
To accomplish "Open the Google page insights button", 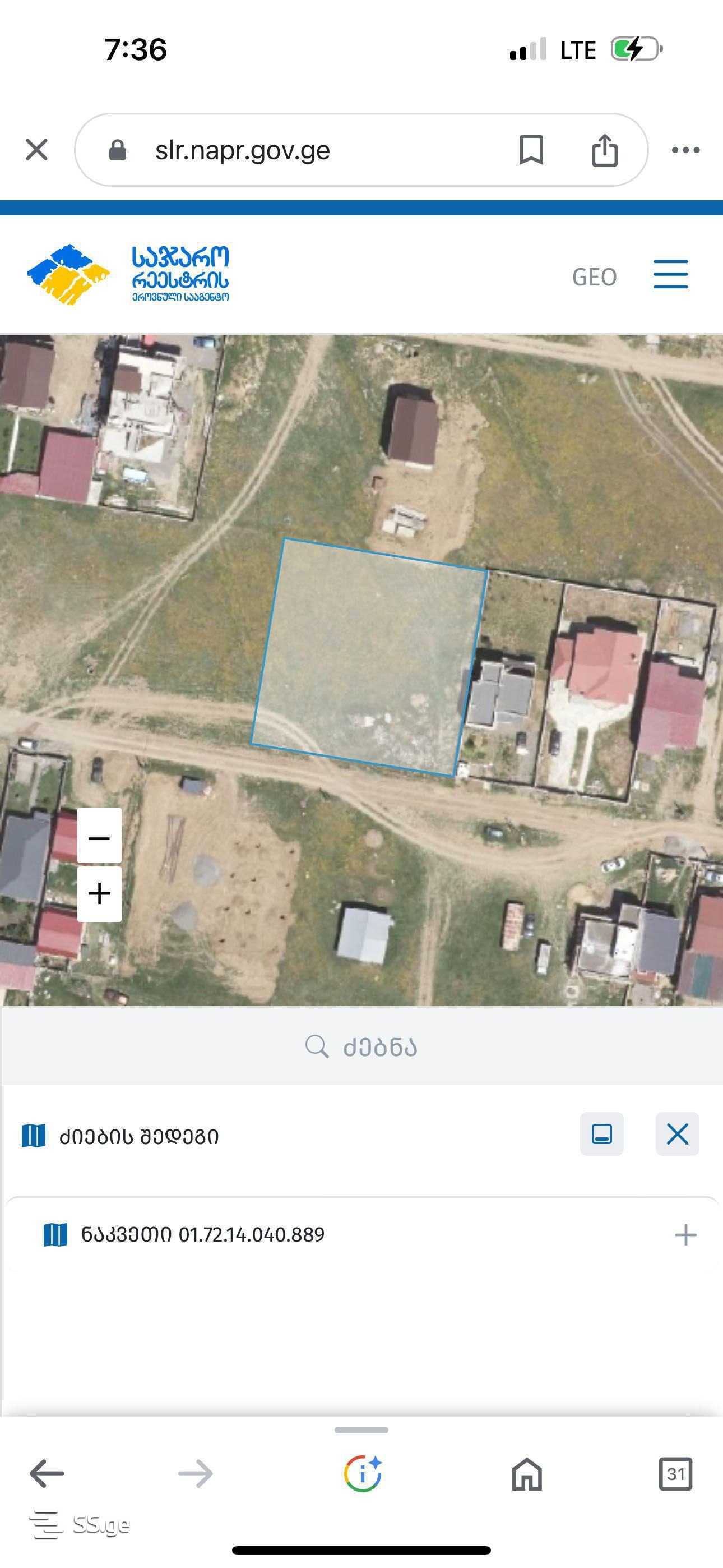I will click(x=363, y=1474).
